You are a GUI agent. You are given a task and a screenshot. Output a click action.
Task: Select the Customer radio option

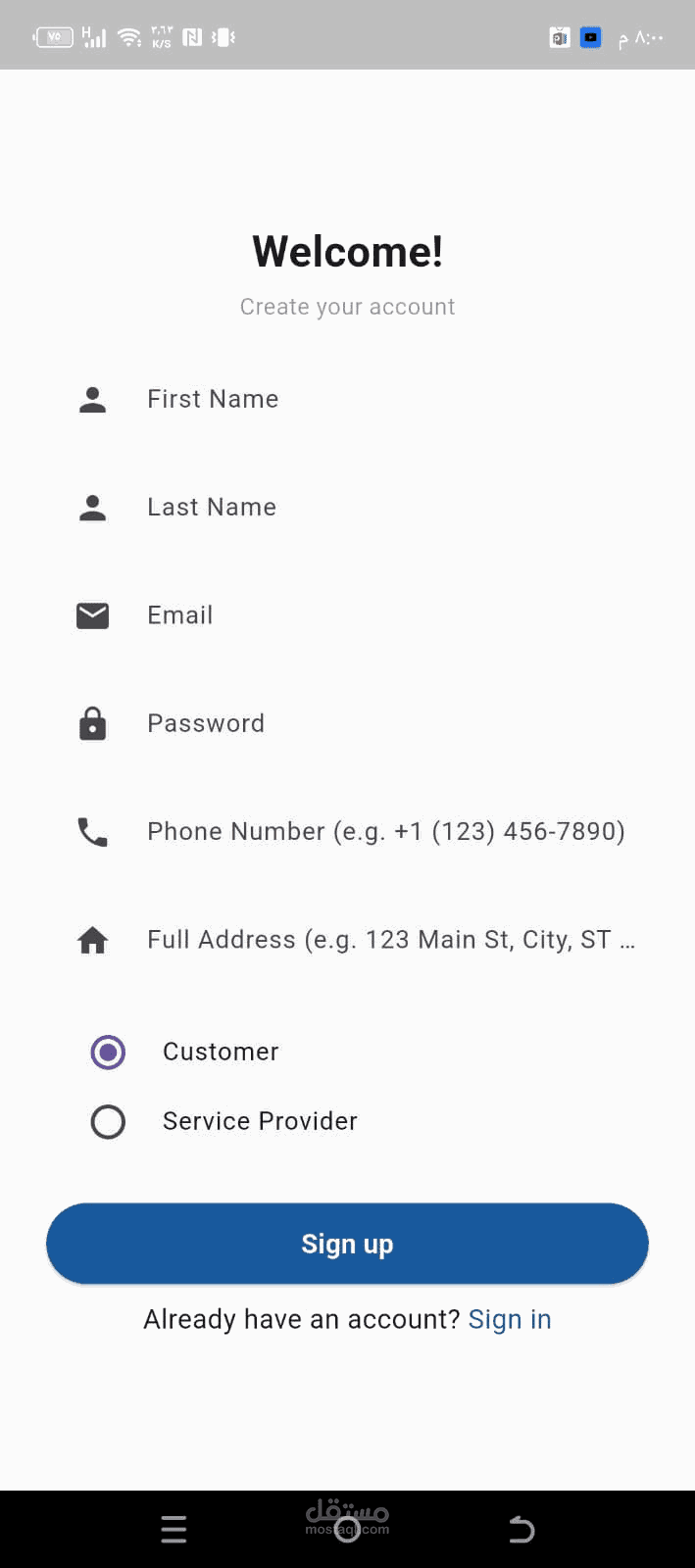(108, 1052)
